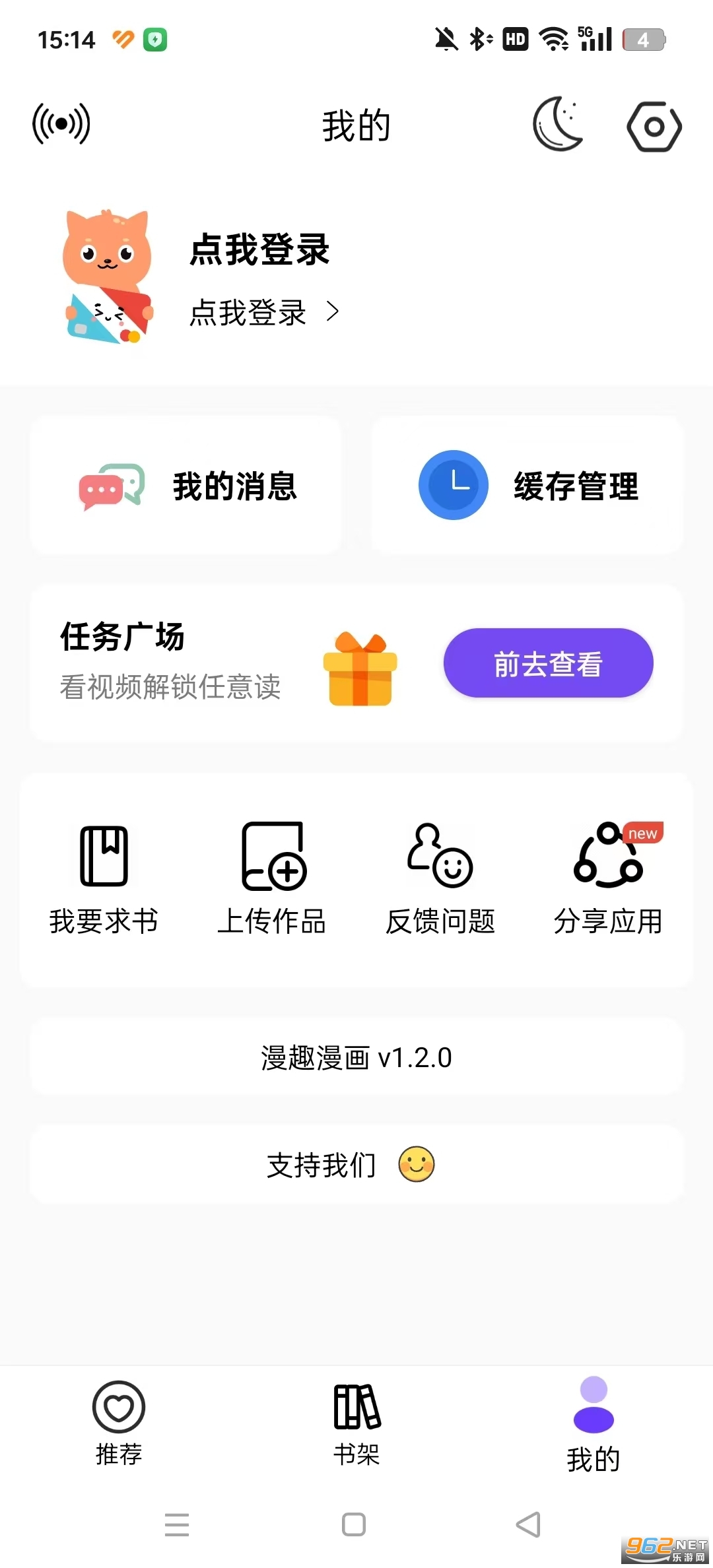Open 我的消息 message icon
The height and width of the screenshot is (1568, 713).
click(x=111, y=486)
